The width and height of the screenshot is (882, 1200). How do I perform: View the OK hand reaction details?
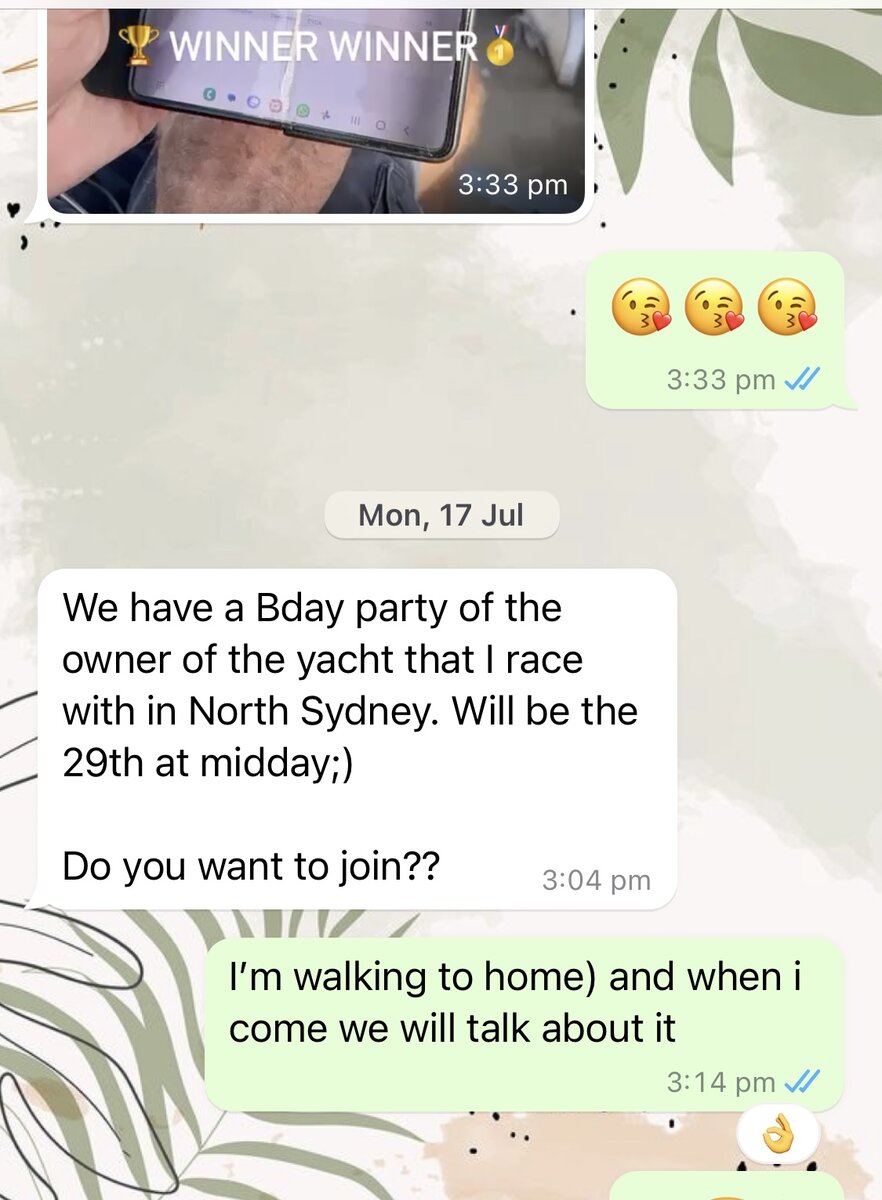777,1135
